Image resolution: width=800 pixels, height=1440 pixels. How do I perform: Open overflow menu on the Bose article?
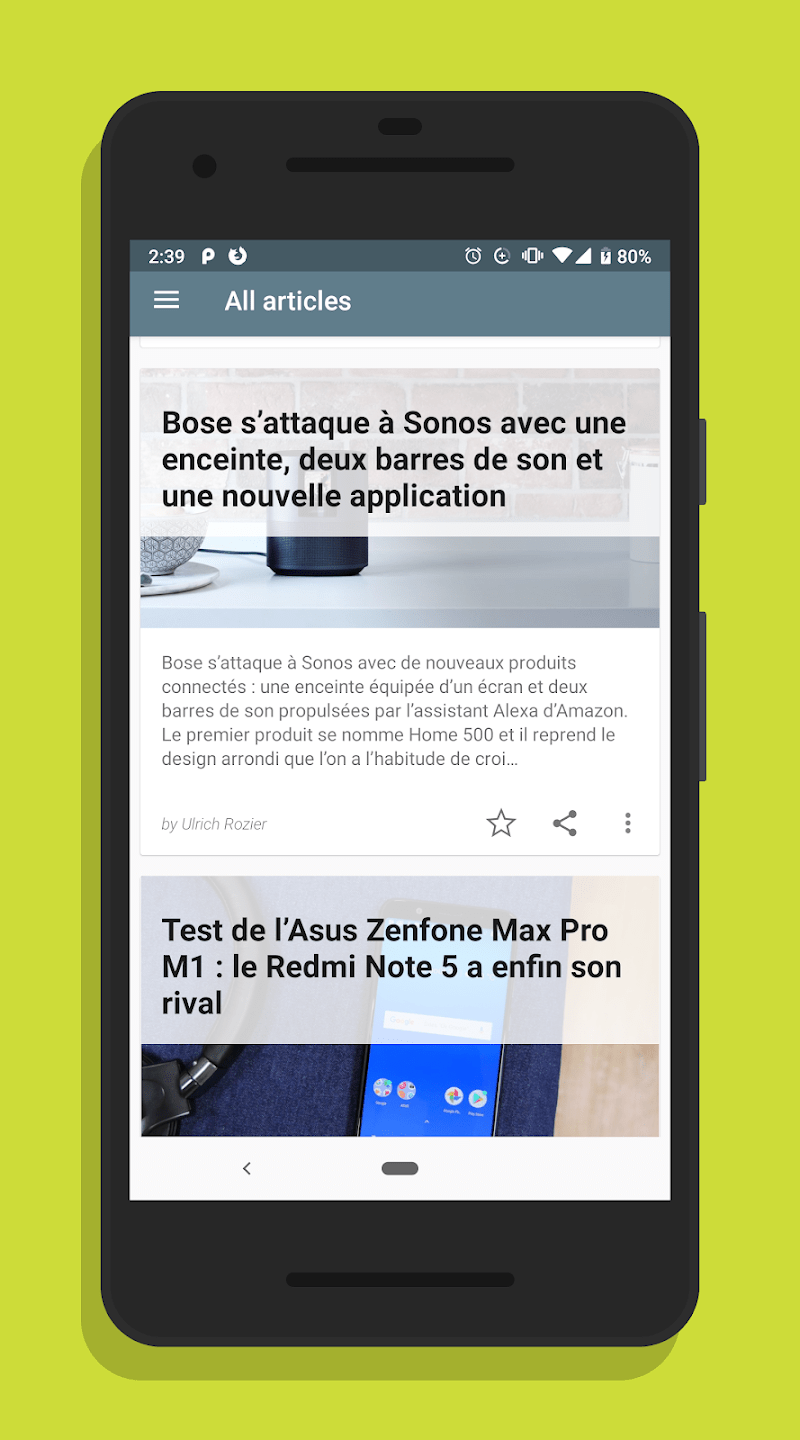click(x=628, y=824)
